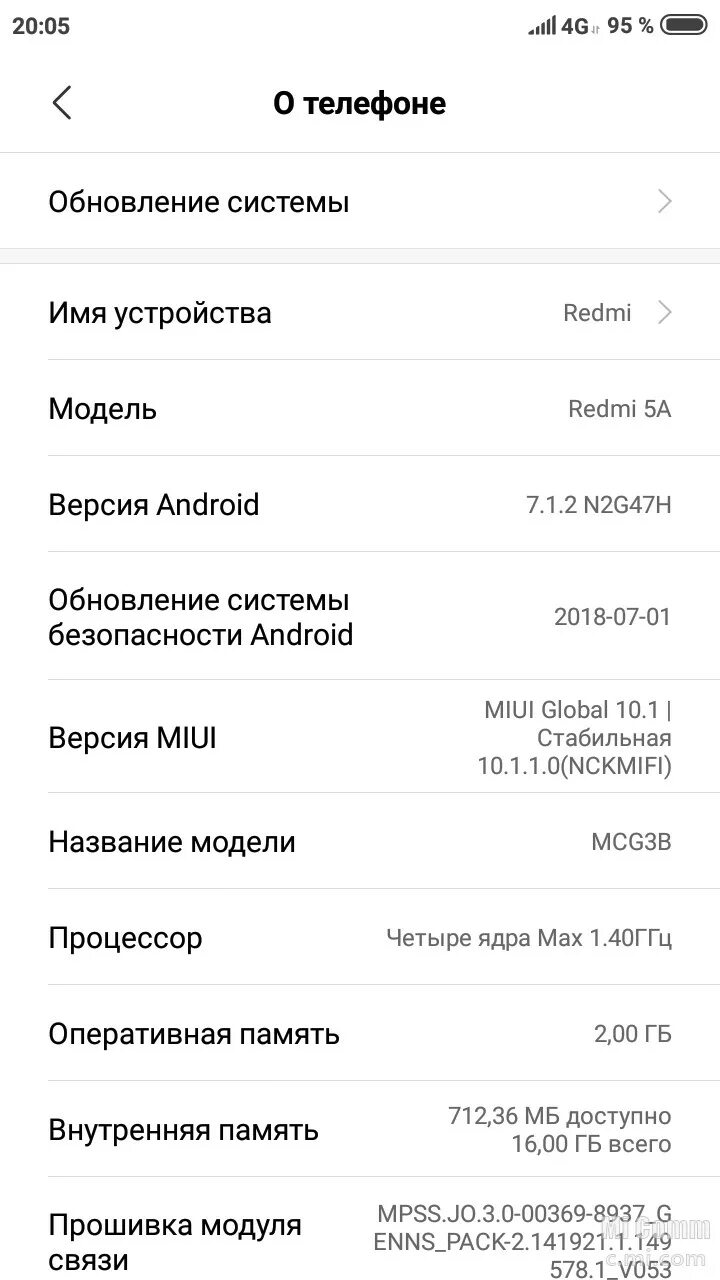Screen dimensions: 720x1280
Task: Open Имя устройства setting
Action: click(360, 313)
